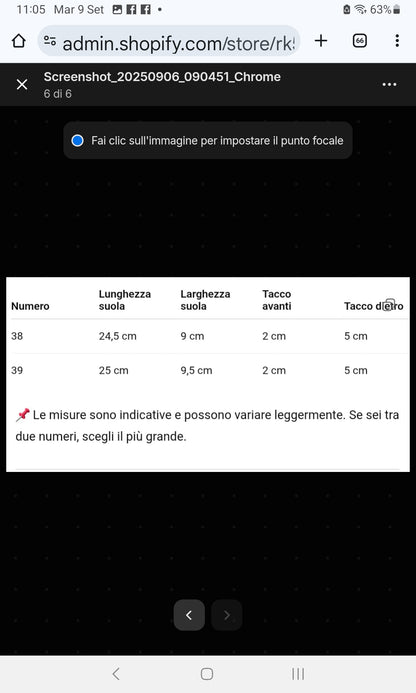Tap the system back button
The image size is (416, 693).
pos(116,674)
